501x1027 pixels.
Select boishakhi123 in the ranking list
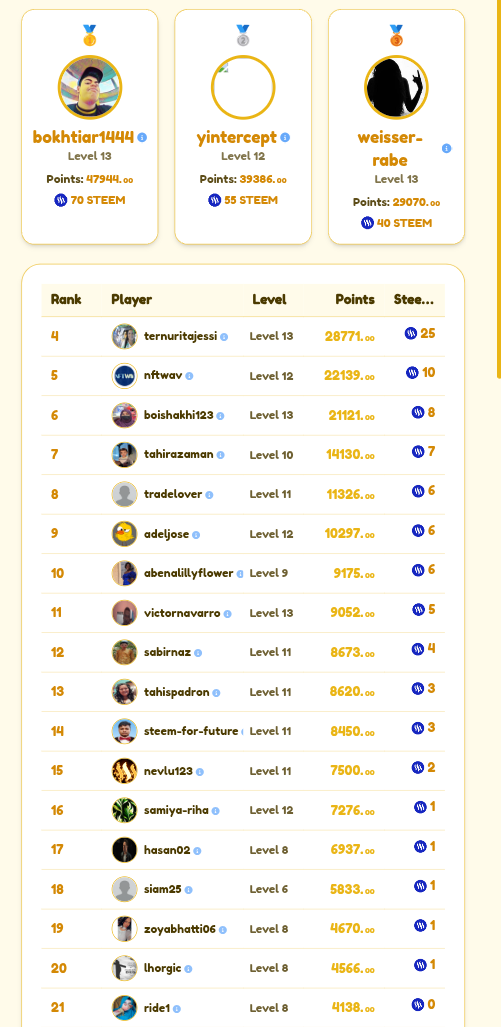[x=243, y=415]
